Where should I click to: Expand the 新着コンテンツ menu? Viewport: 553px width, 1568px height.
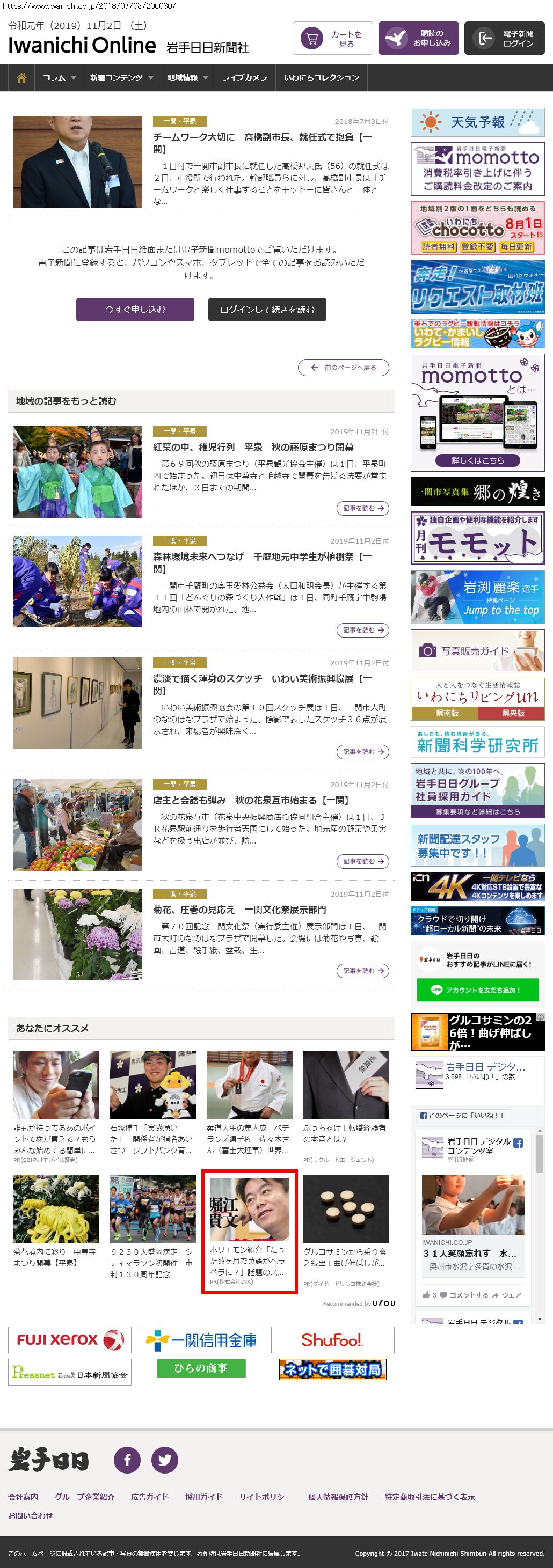[121, 78]
